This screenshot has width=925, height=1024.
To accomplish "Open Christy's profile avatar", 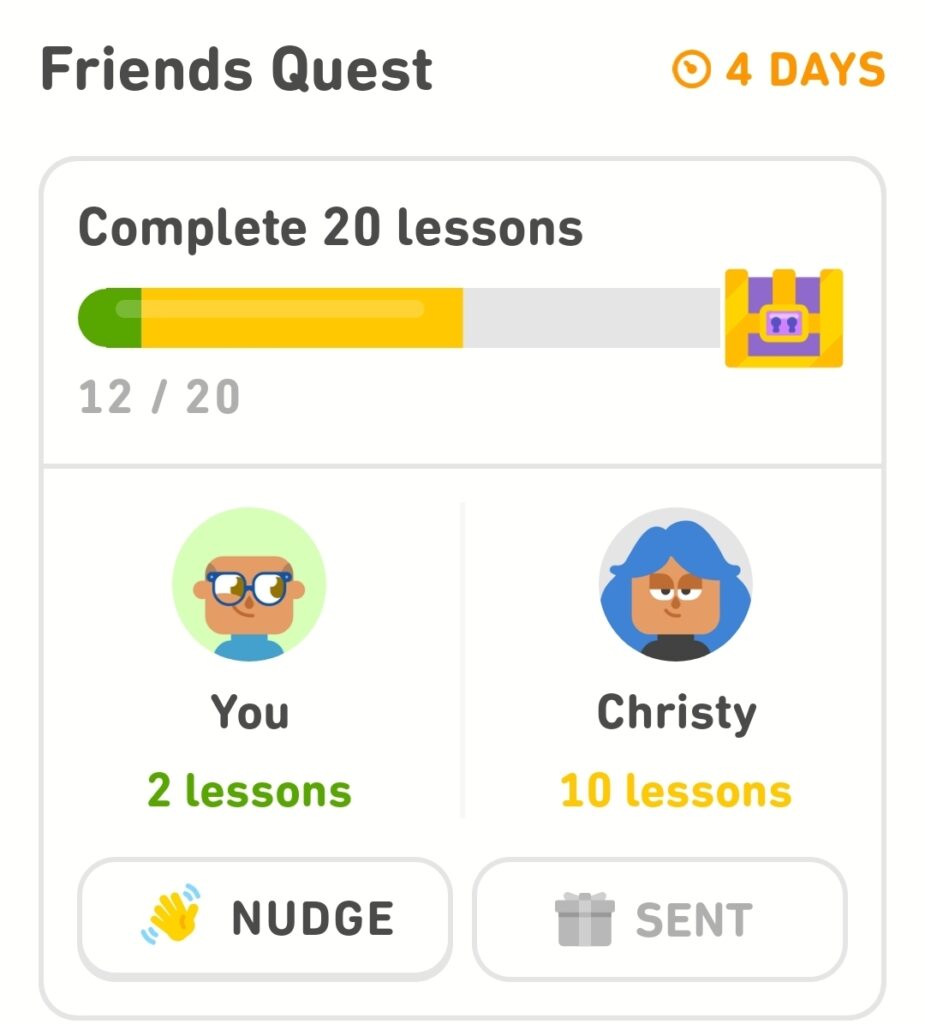I will coord(675,585).
